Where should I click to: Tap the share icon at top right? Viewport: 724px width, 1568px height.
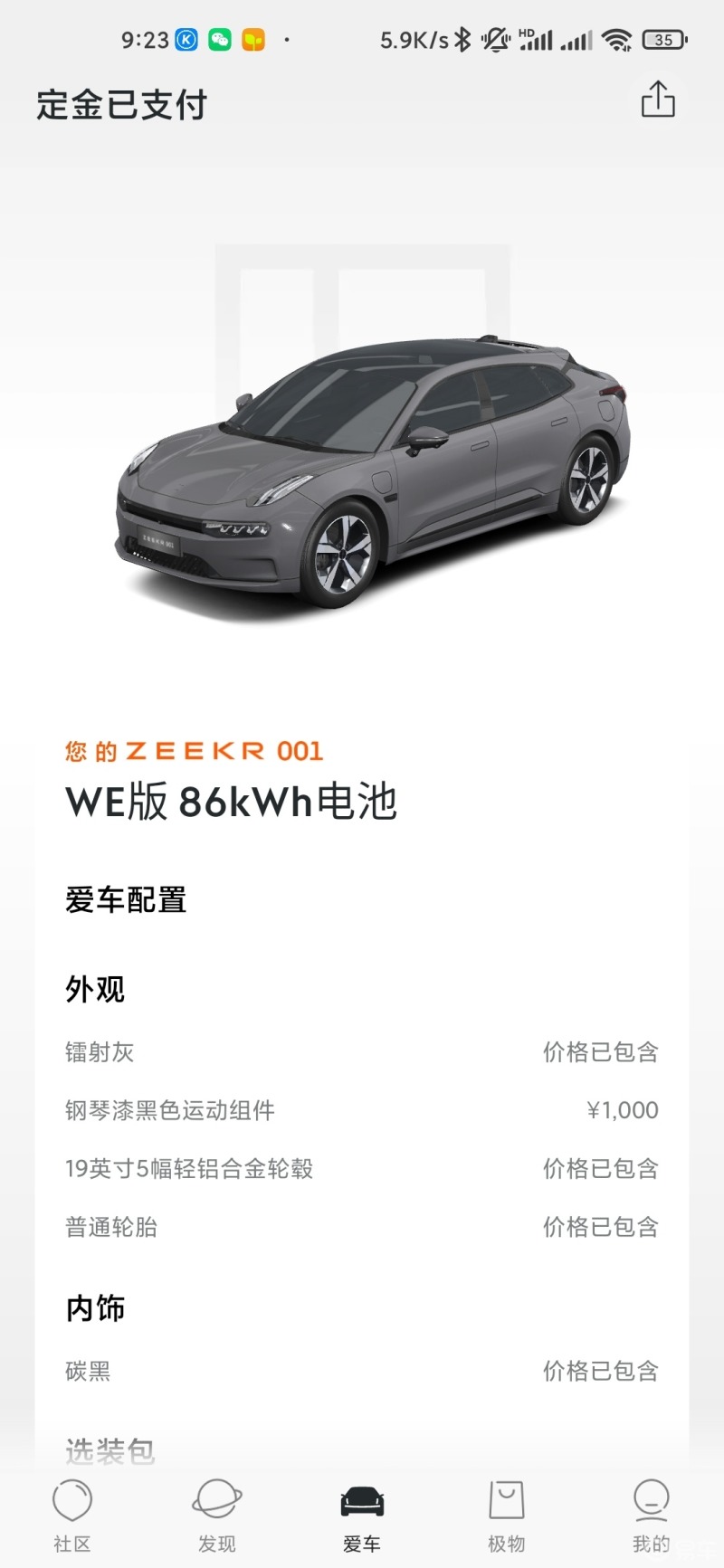pos(659,100)
